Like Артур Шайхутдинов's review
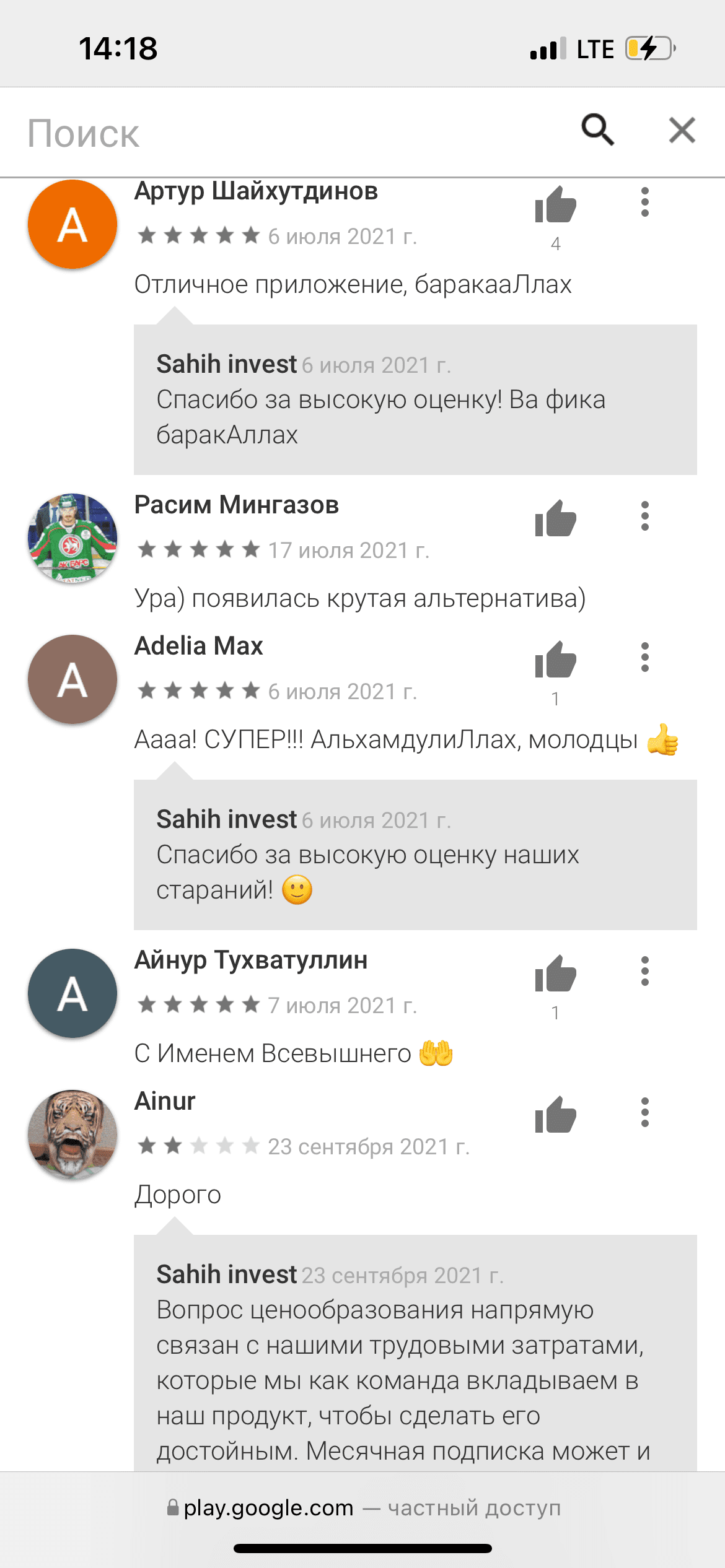725x1568 pixels. pyautogui.click(x=555, y=206)
